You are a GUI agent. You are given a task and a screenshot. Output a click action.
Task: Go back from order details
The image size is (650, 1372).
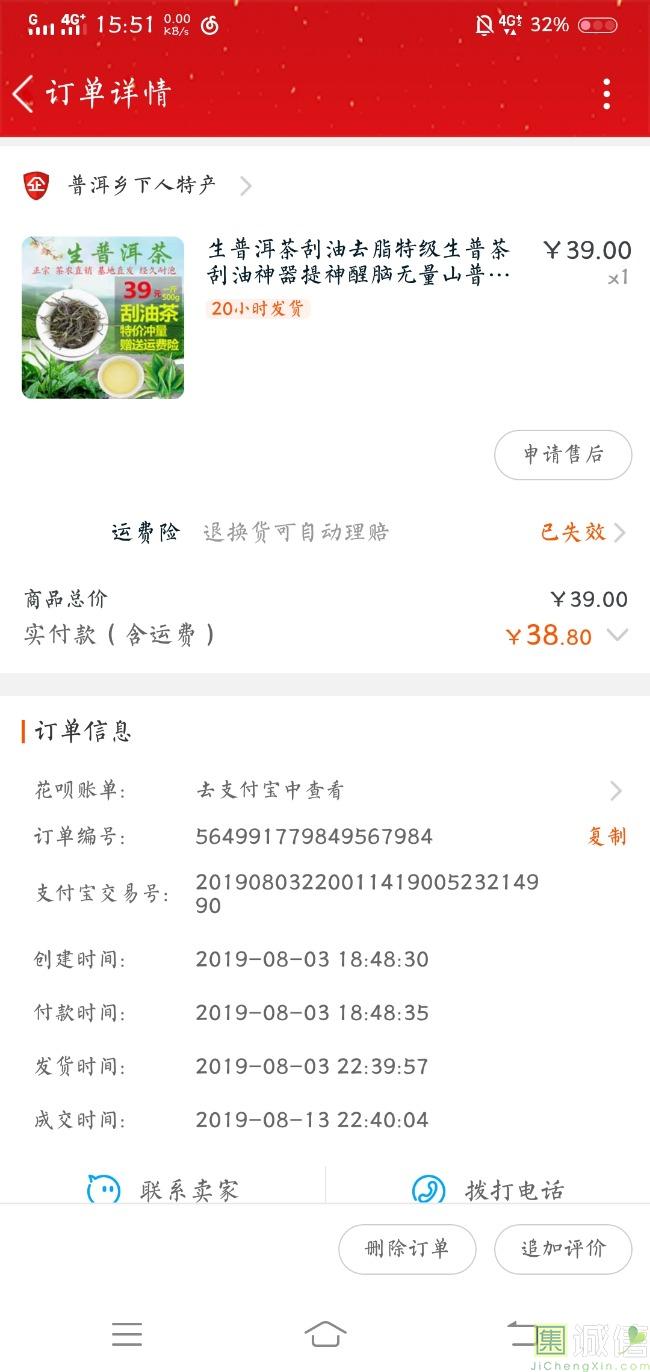pyautogui.click(x=24, y=94)
